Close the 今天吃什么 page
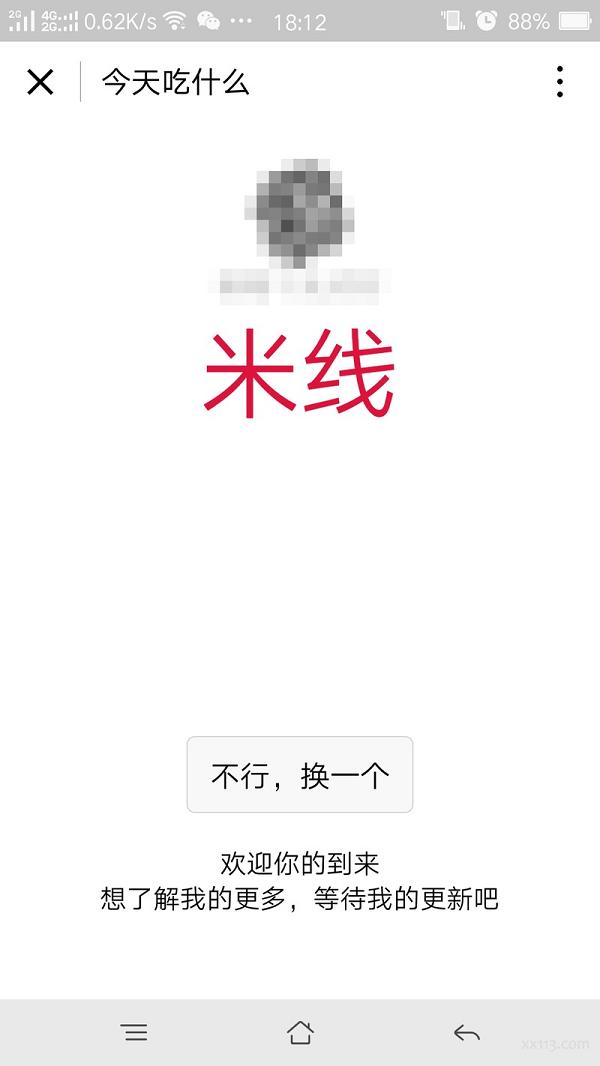This screenshot has width=600, height=1066. pyautogui.click(x=40, y=82)
